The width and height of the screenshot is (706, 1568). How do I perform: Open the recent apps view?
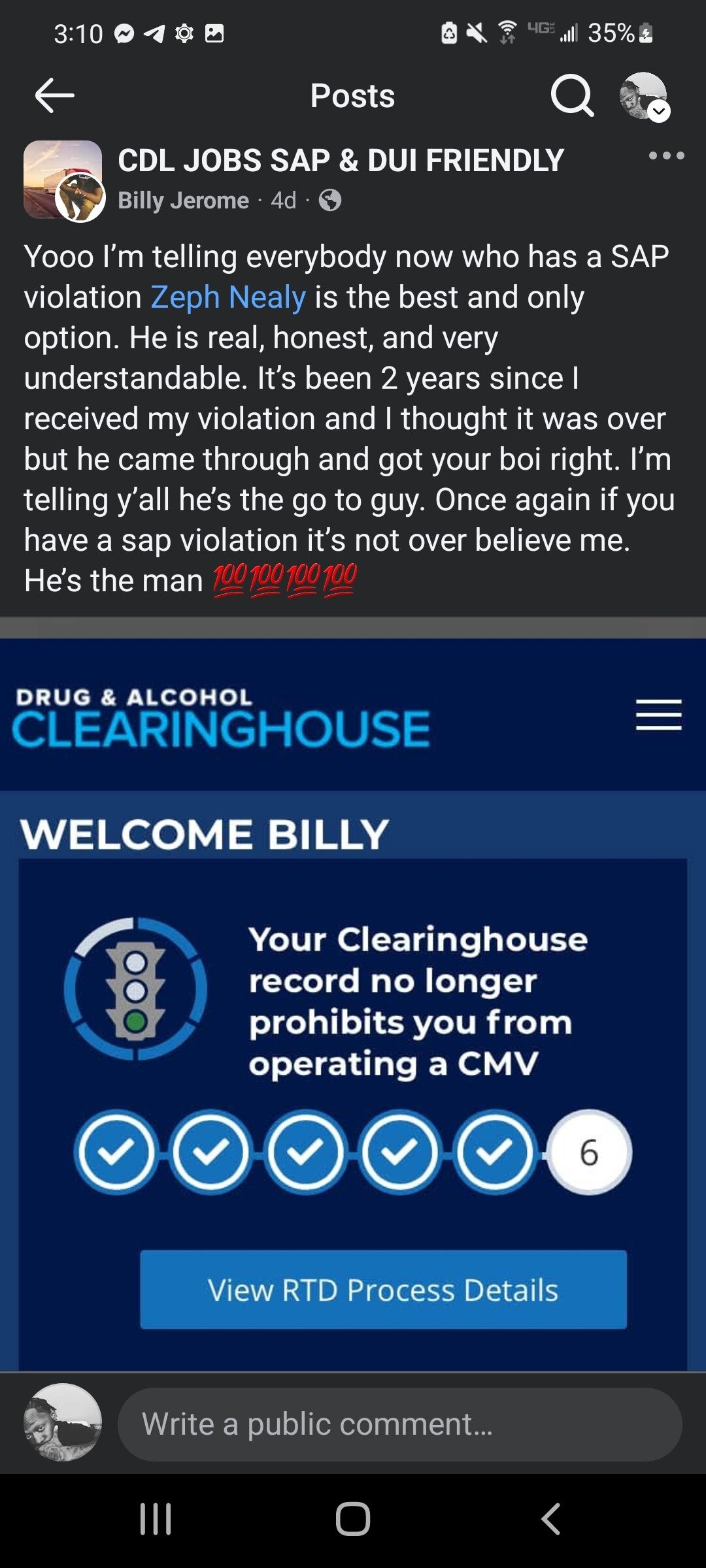click(156, 1518)
